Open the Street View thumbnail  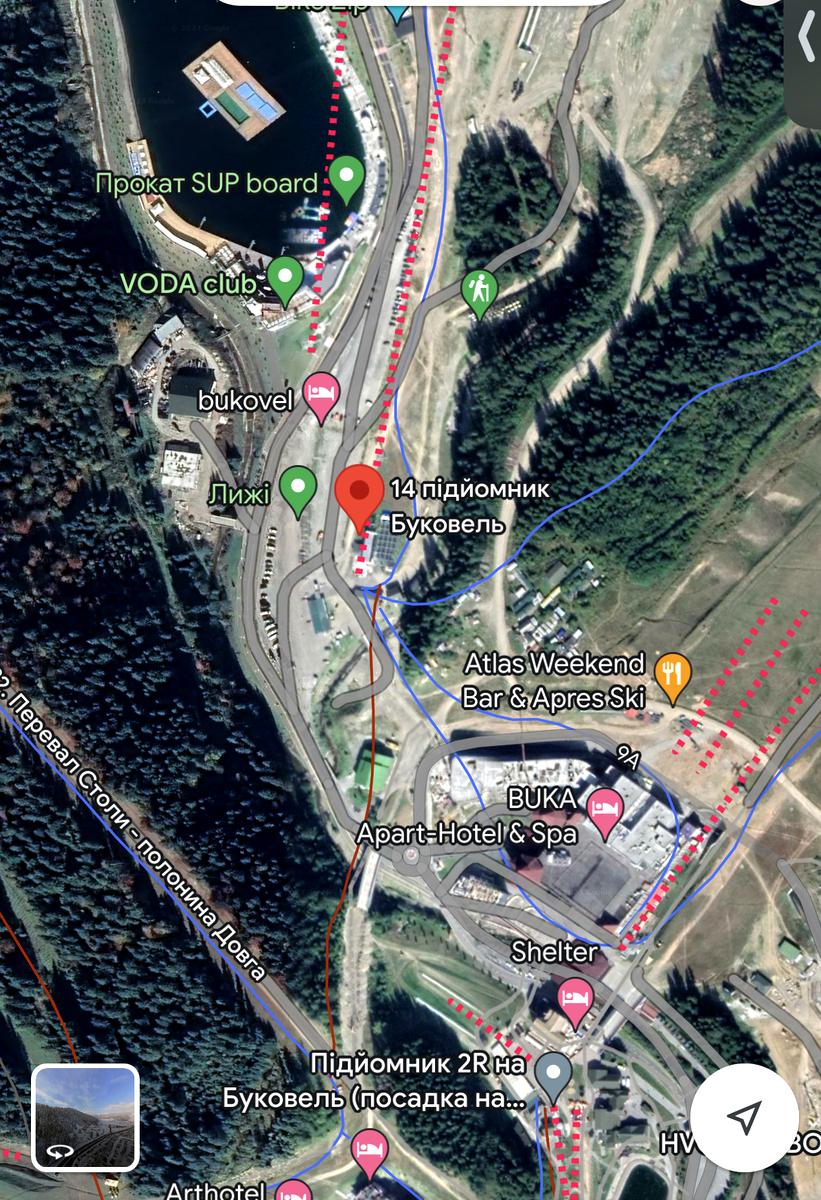tap(85, 1117)
